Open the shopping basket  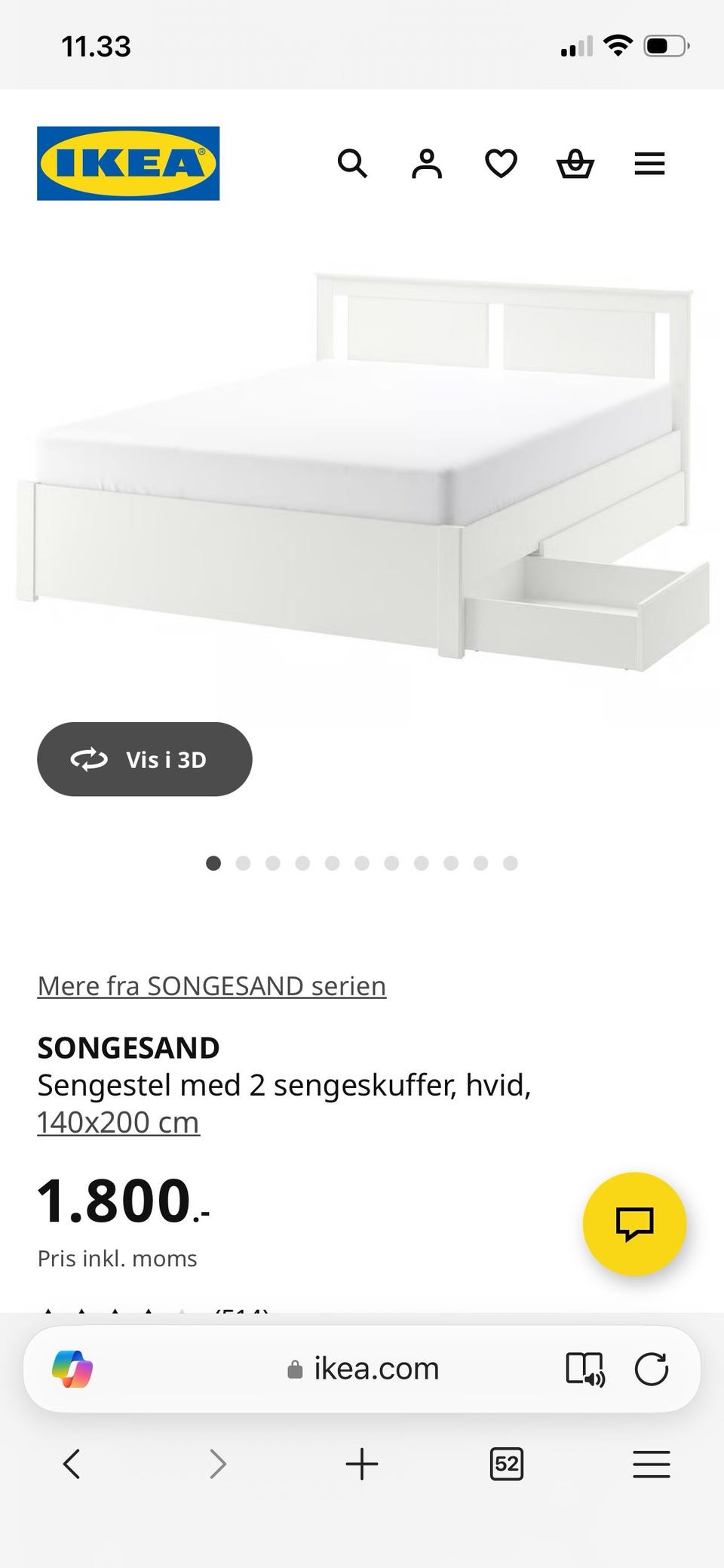pos(575,164)
